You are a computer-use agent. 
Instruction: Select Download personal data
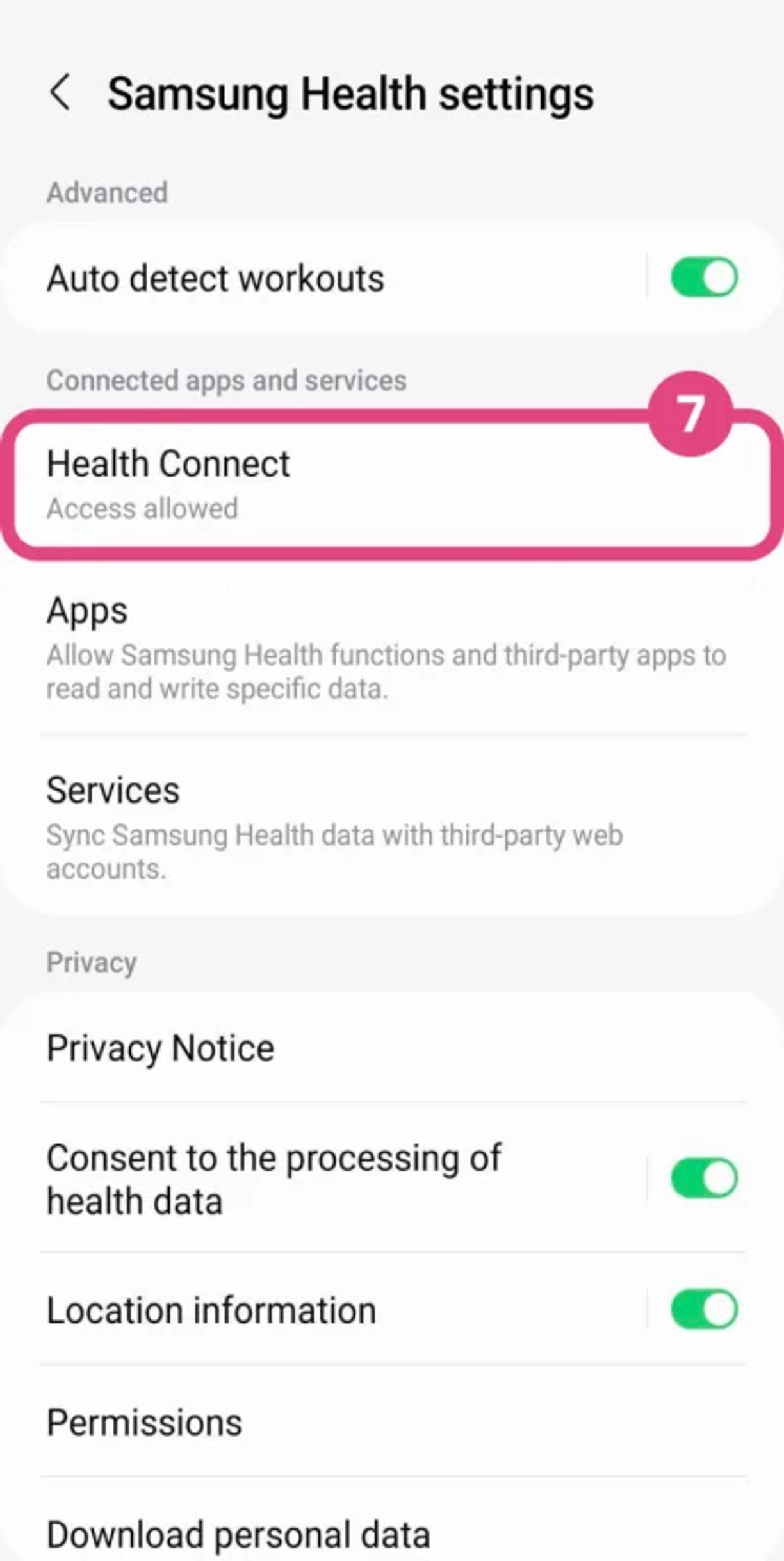[x=384, y=1534]
